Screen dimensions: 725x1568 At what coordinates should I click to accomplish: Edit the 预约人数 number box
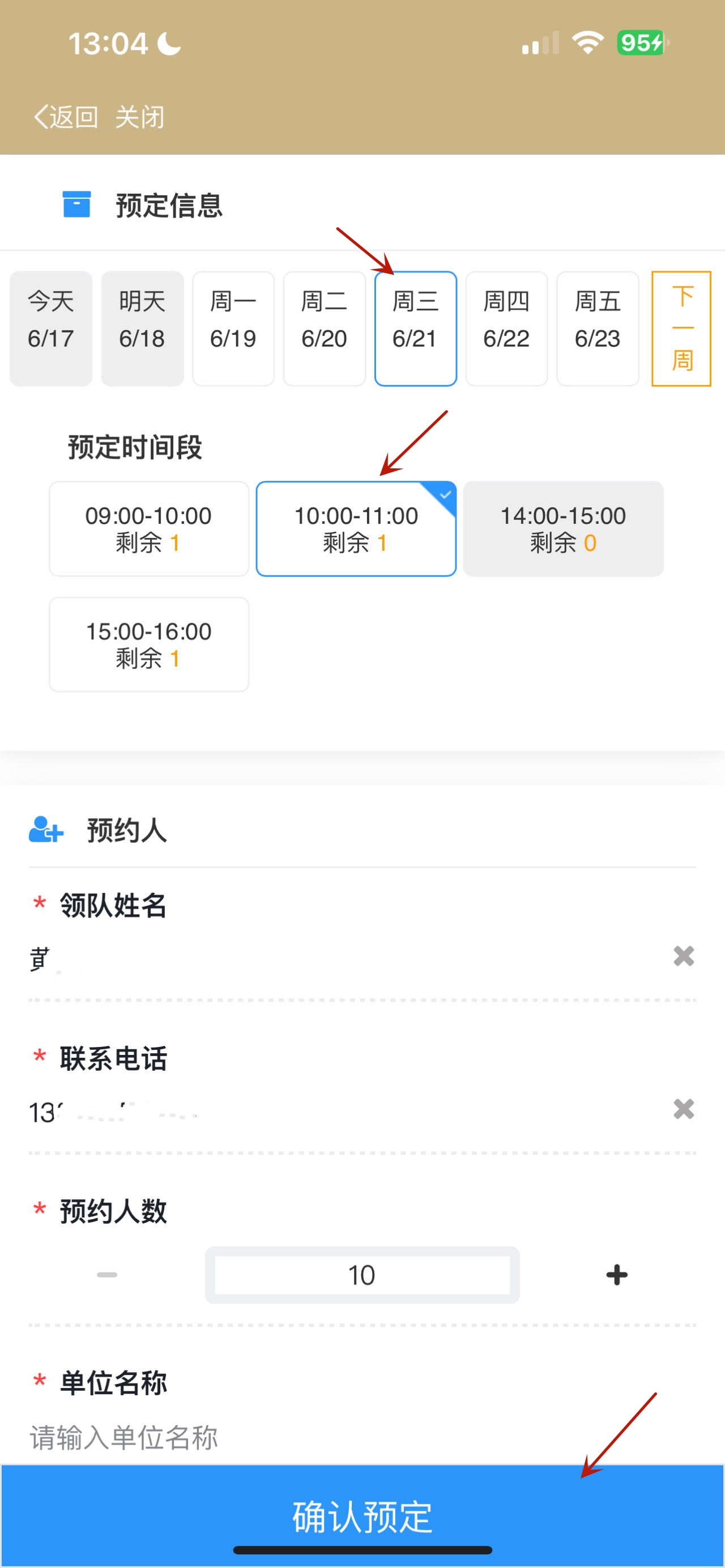(362, 1275)
